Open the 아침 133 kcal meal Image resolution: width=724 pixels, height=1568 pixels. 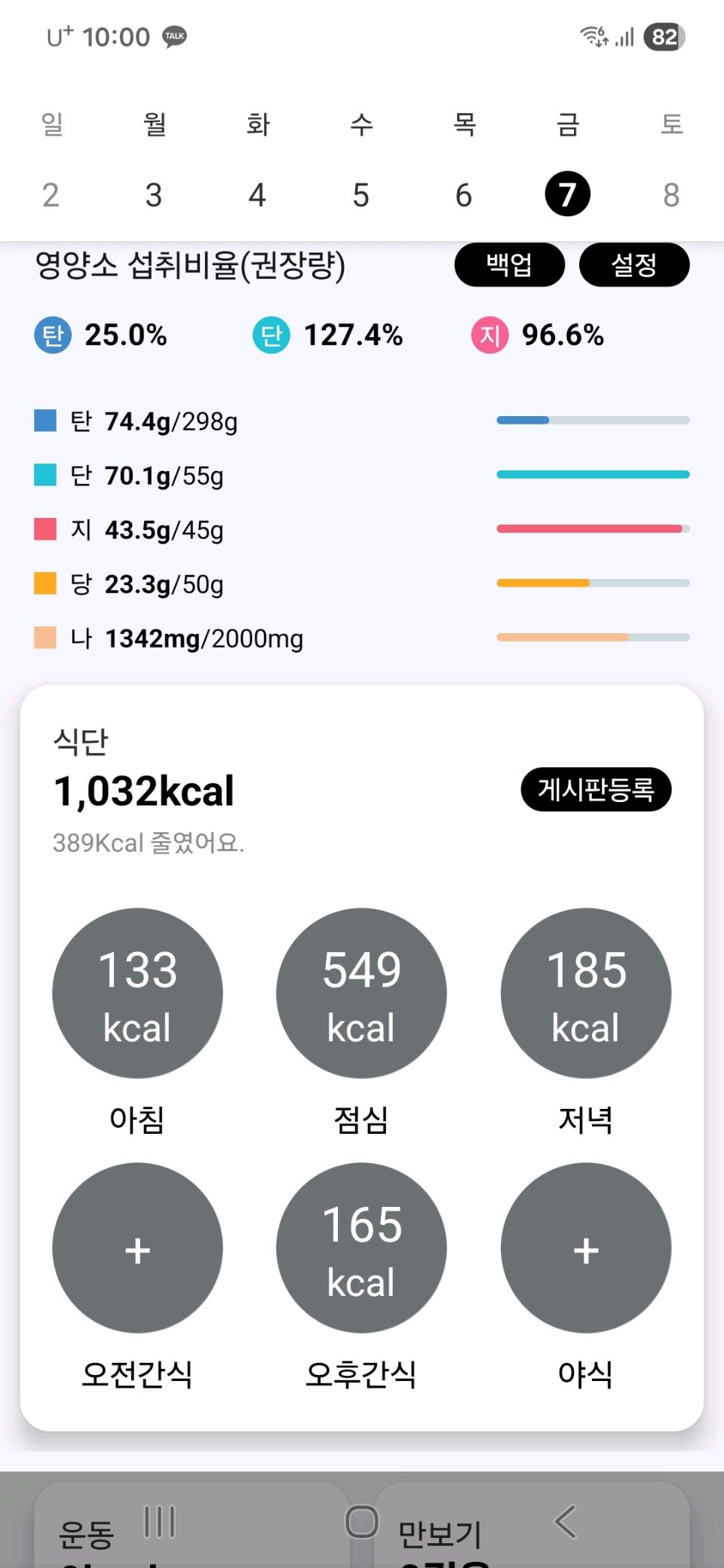point(137,993)
